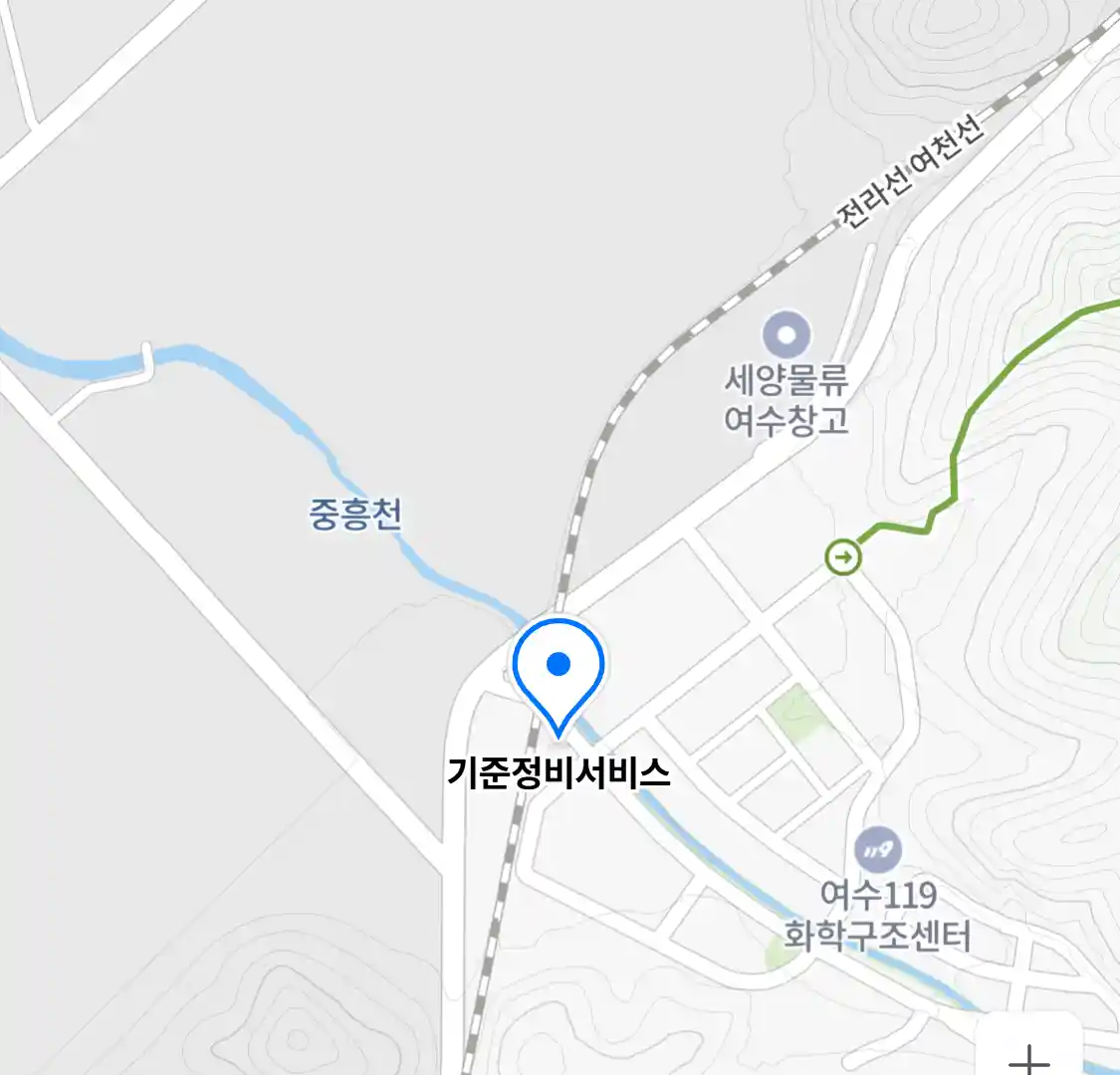This screenshot has width=1120, height=1075.
Task: Tap the 기준정비서비스 location pin
Action: (559, 669)
